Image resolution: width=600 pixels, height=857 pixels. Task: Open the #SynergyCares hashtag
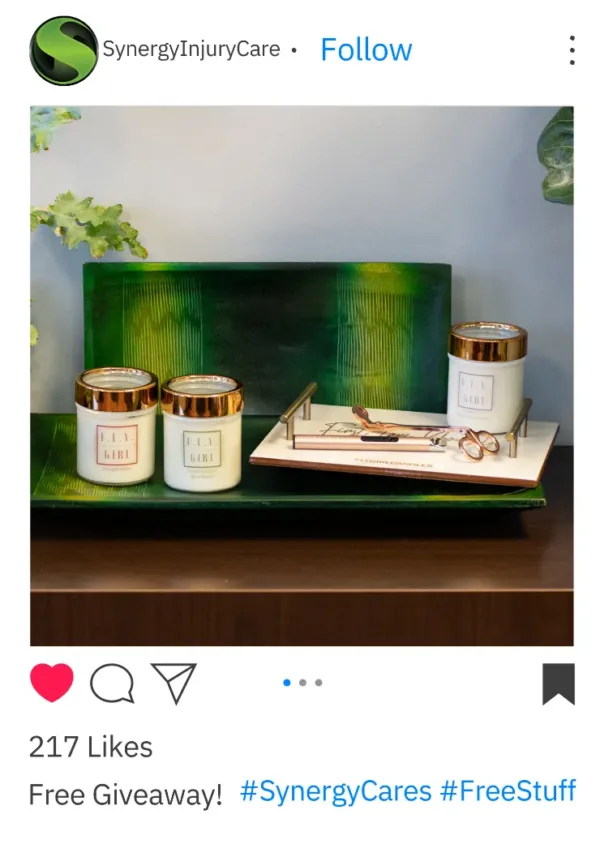(x=335, y=792)
